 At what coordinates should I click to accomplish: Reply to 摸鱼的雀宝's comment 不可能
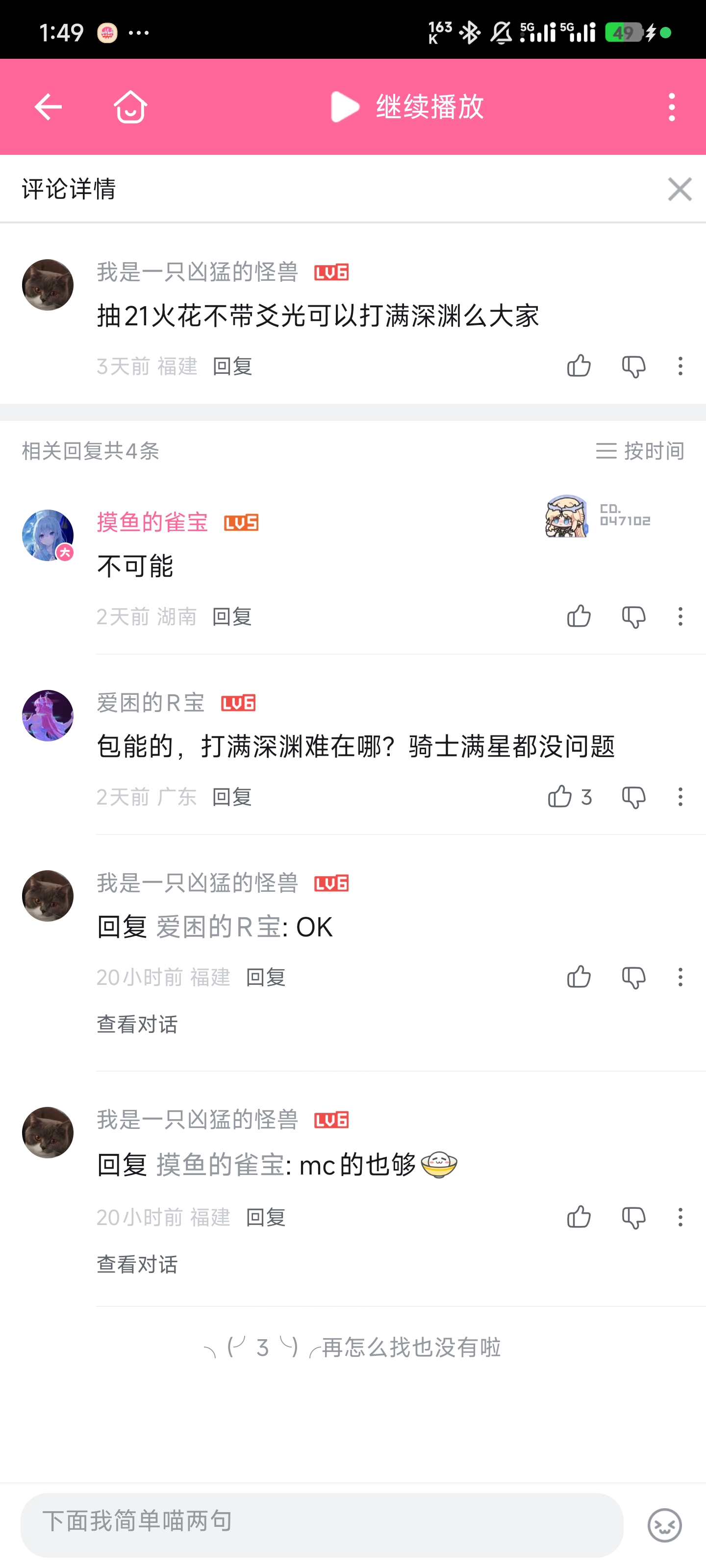pyautogui.click(x=231, y=616)
